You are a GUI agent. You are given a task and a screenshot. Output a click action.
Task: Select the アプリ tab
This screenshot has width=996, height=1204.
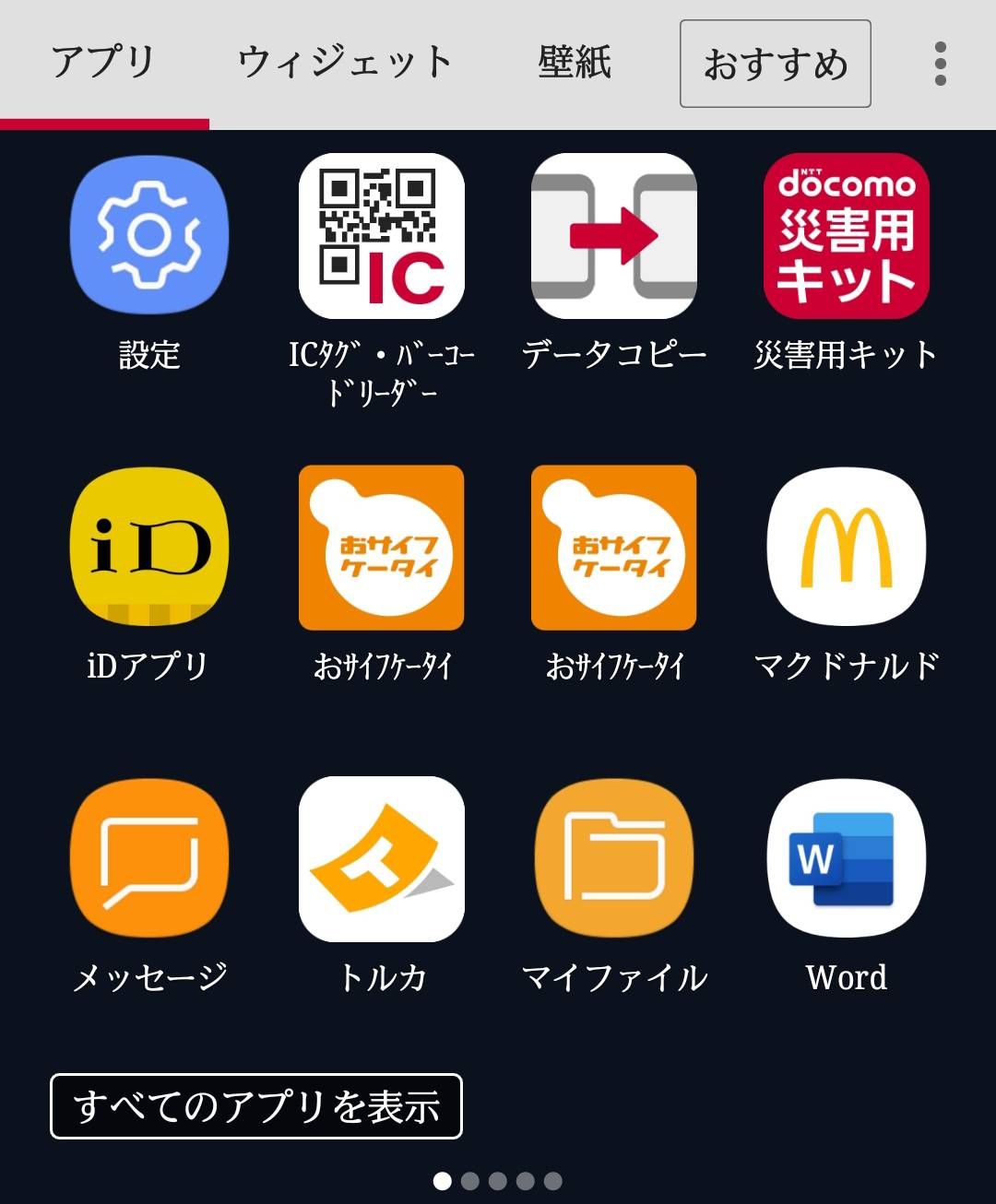[x=103, y=63]
